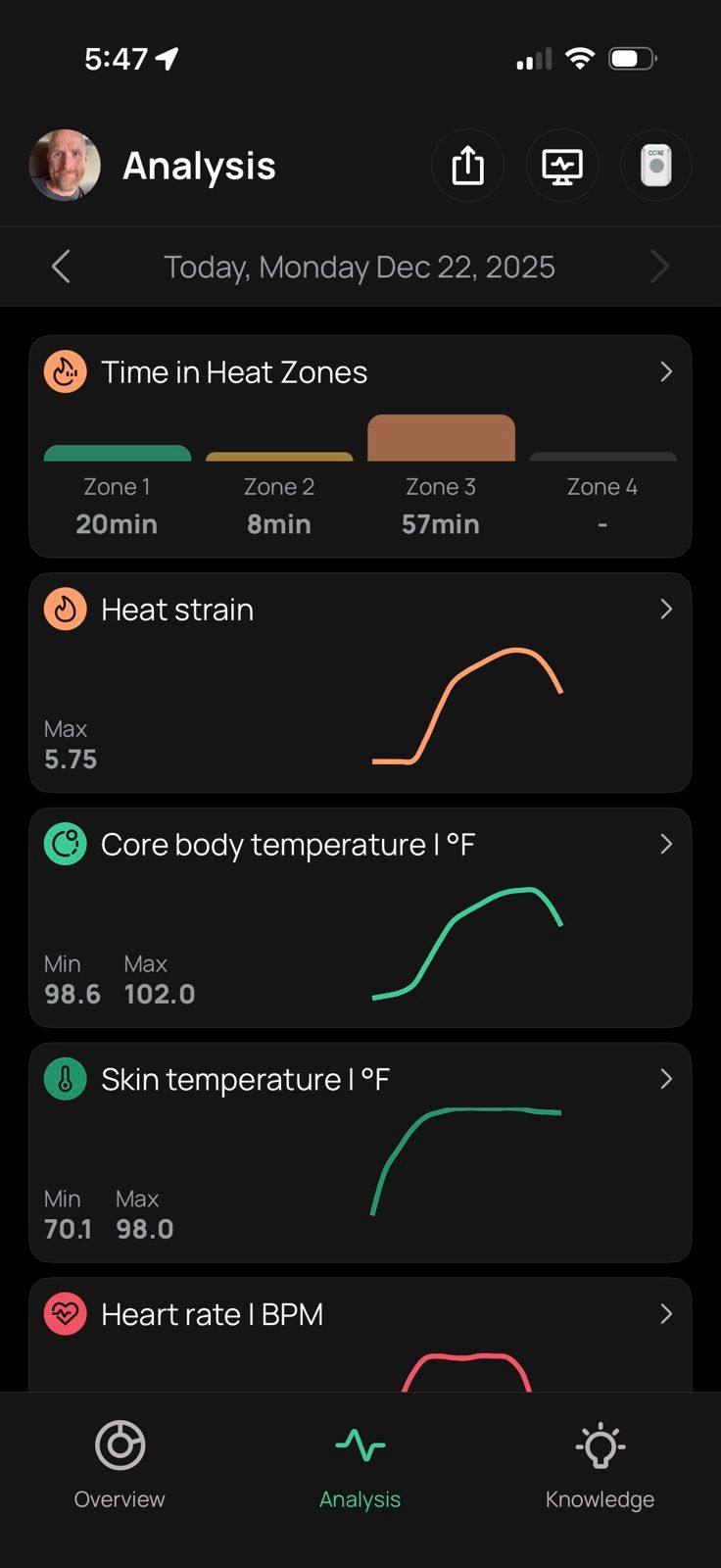
Task: Open the profile photo avatar
Action: [65, 166]
